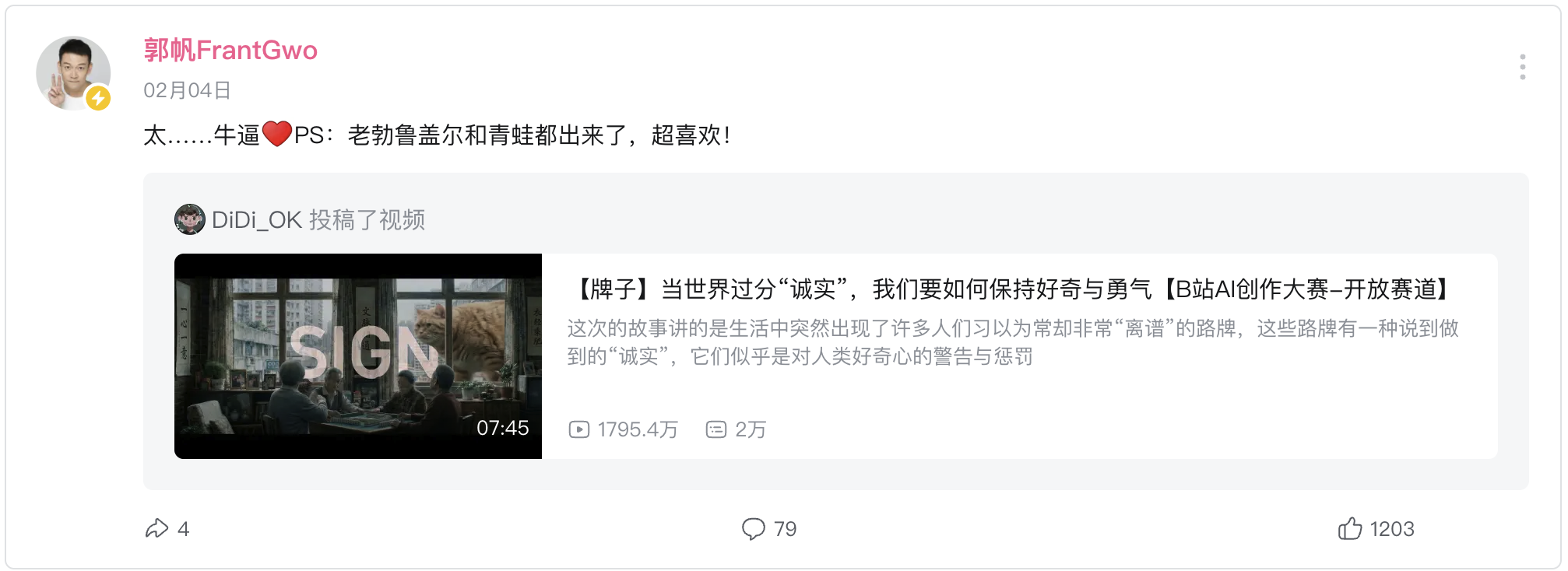This screenshot has height=571, width=1568.
Task: Open the 【牌子】 video title
Action: pyautogui.click(x=1012, y=289)
